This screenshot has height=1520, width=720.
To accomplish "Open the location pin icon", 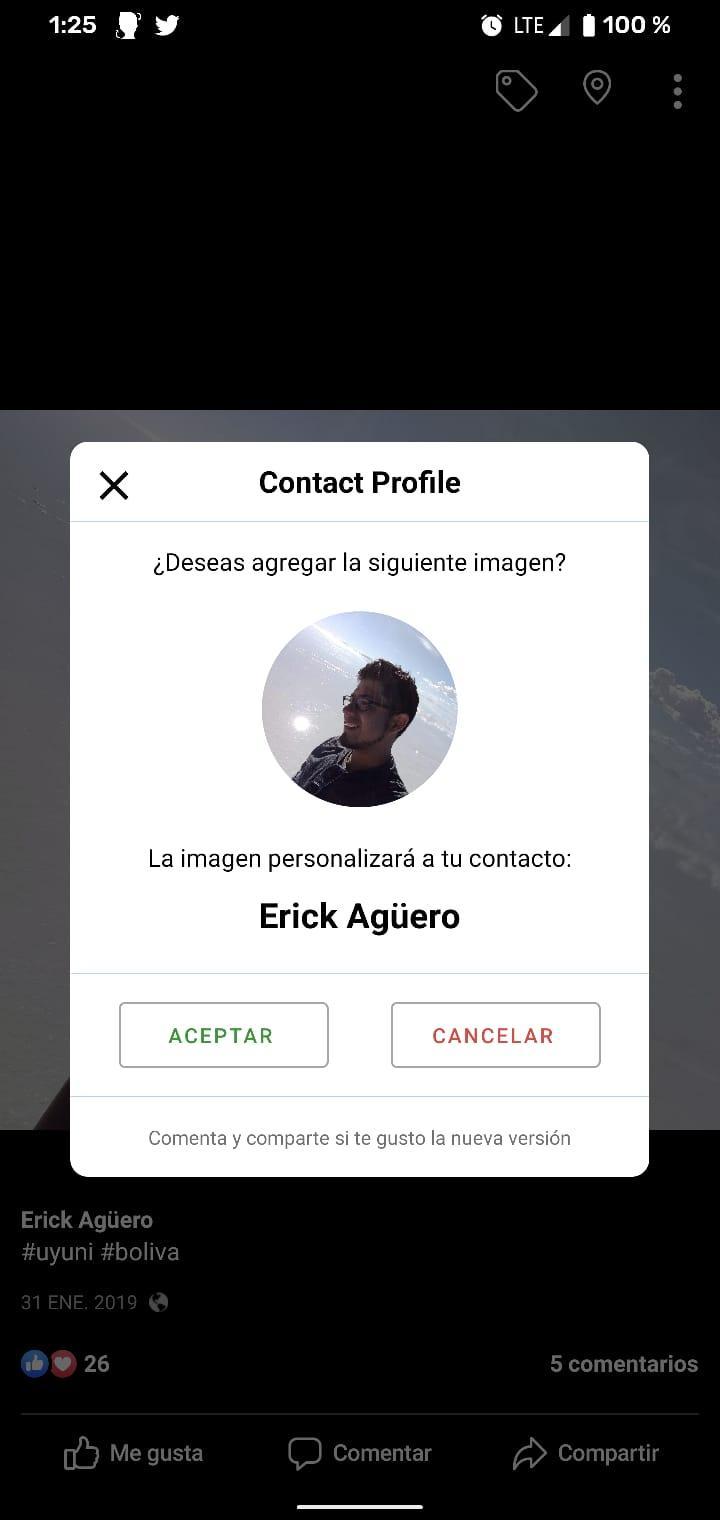I will [x=597, y=89].
